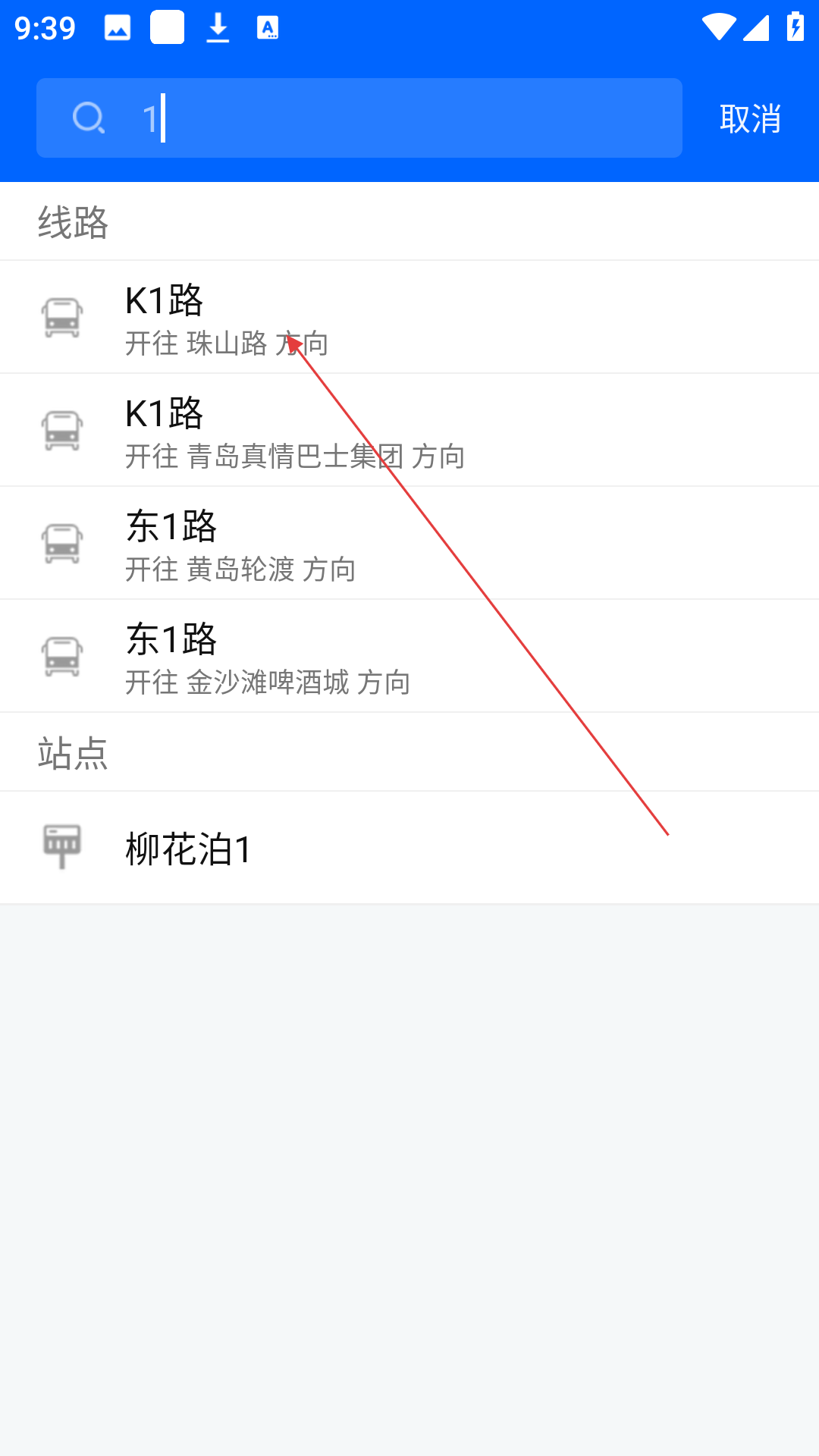The width and height of the screenshot is (819, 1456).
Task: Tap the search field containing 1
Action: coord(359,118)
